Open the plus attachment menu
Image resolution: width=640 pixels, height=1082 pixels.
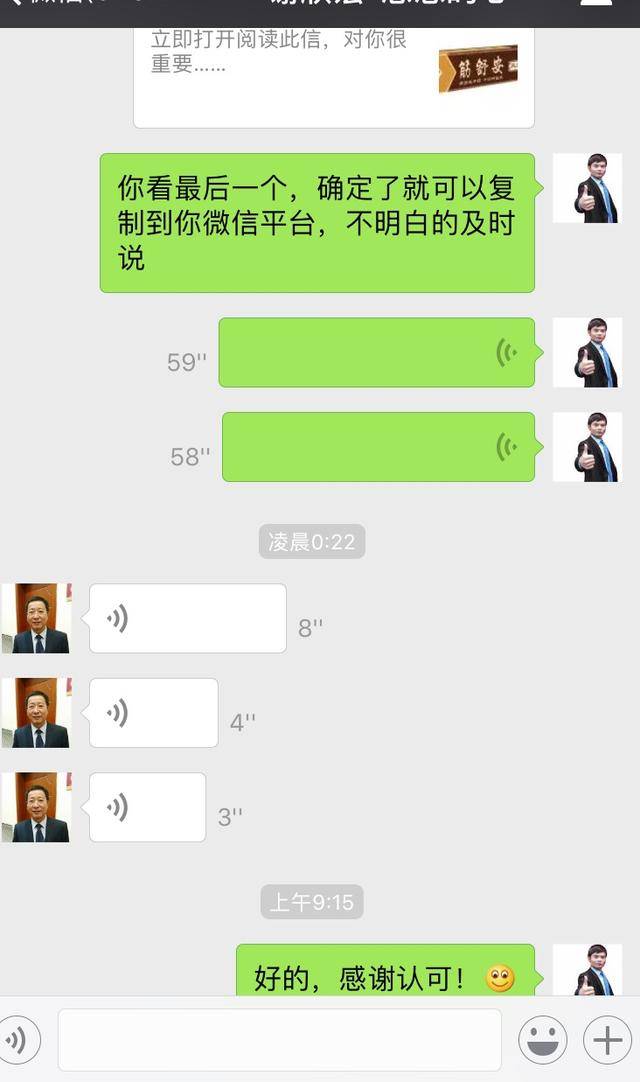[607, 1040]
